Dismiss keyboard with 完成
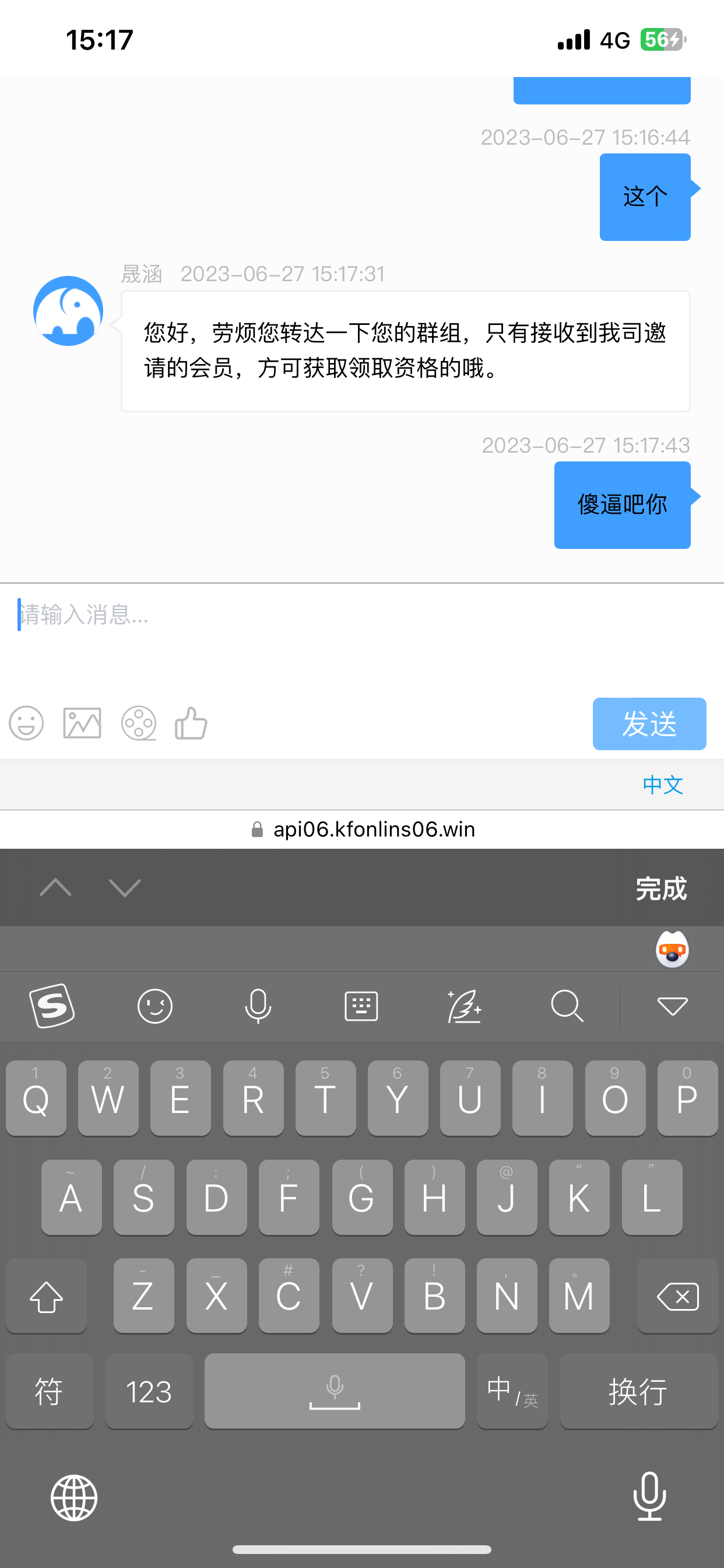 [660, 888]
